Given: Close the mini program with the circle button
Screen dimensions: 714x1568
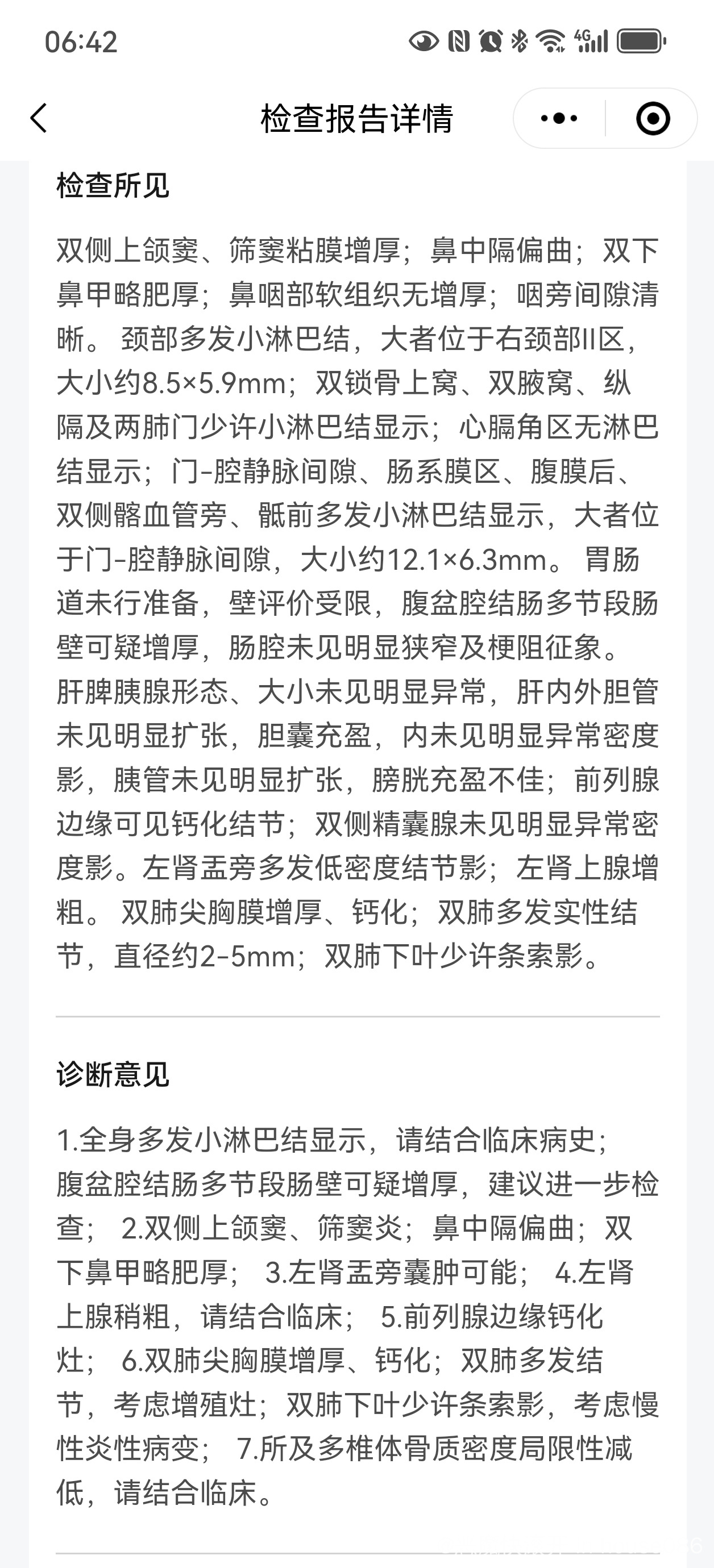Looking at the screenshot, I should (x=653, y=118).
